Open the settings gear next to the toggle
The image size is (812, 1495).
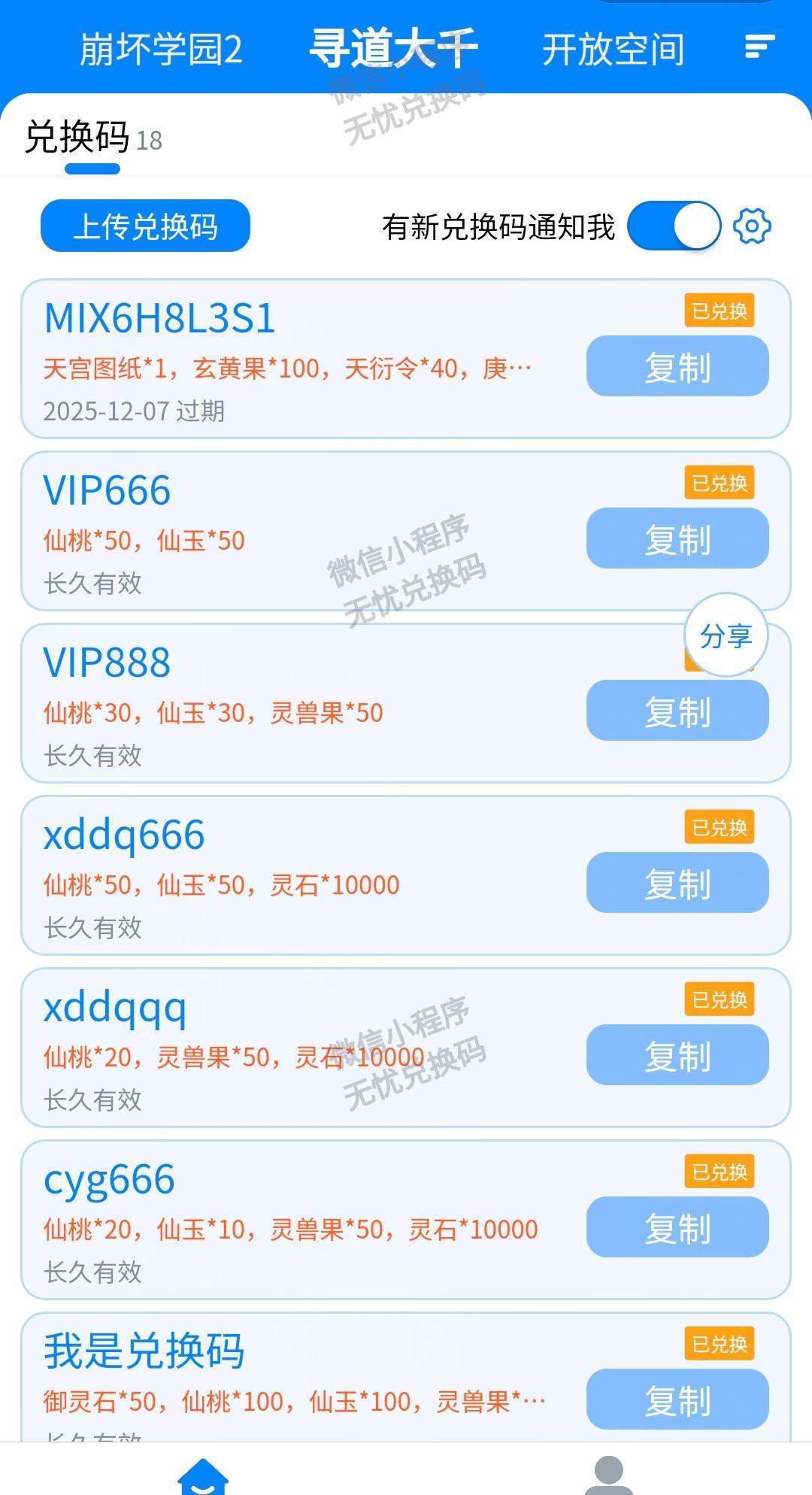[x=753, y=225]
